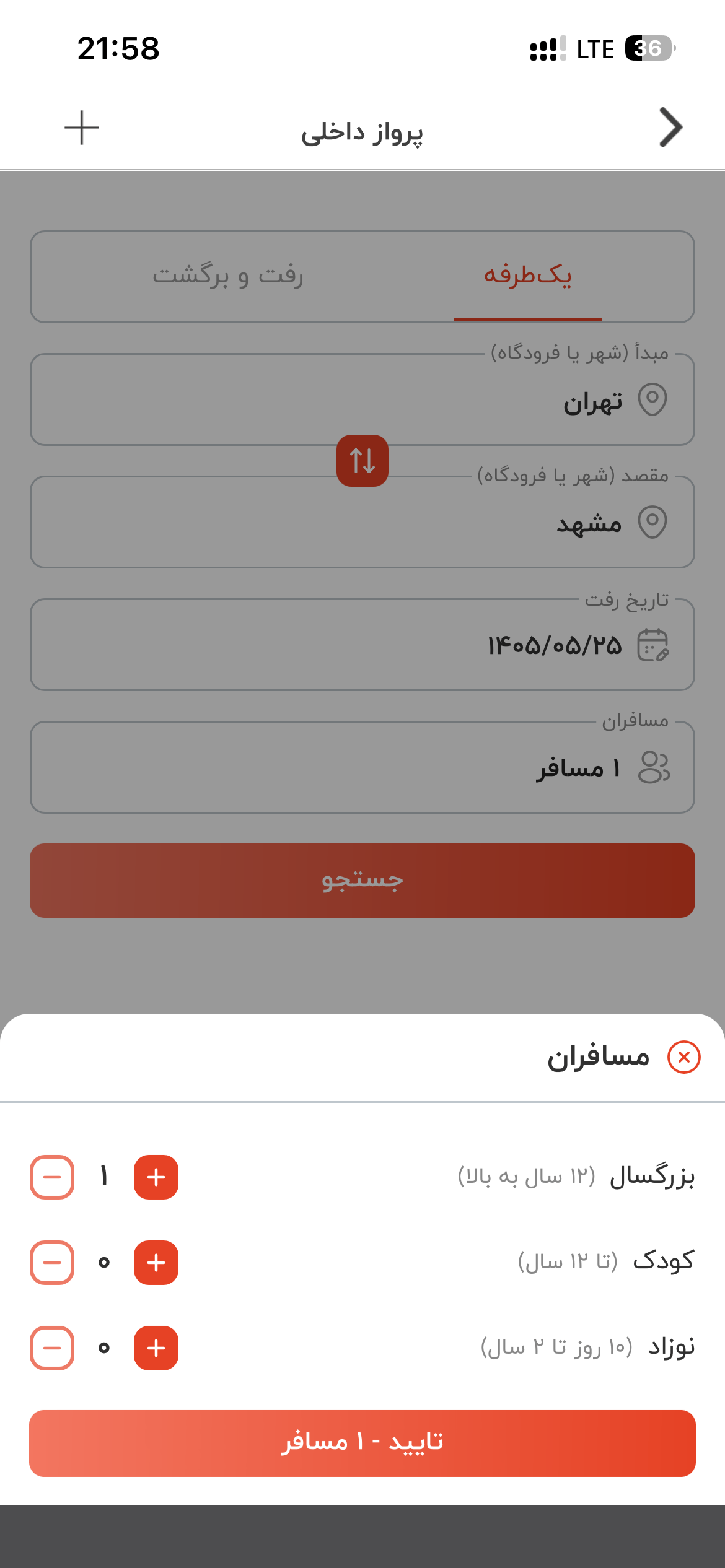
Task: Decrease the بزرگسال adult count
Action: 52,1177
